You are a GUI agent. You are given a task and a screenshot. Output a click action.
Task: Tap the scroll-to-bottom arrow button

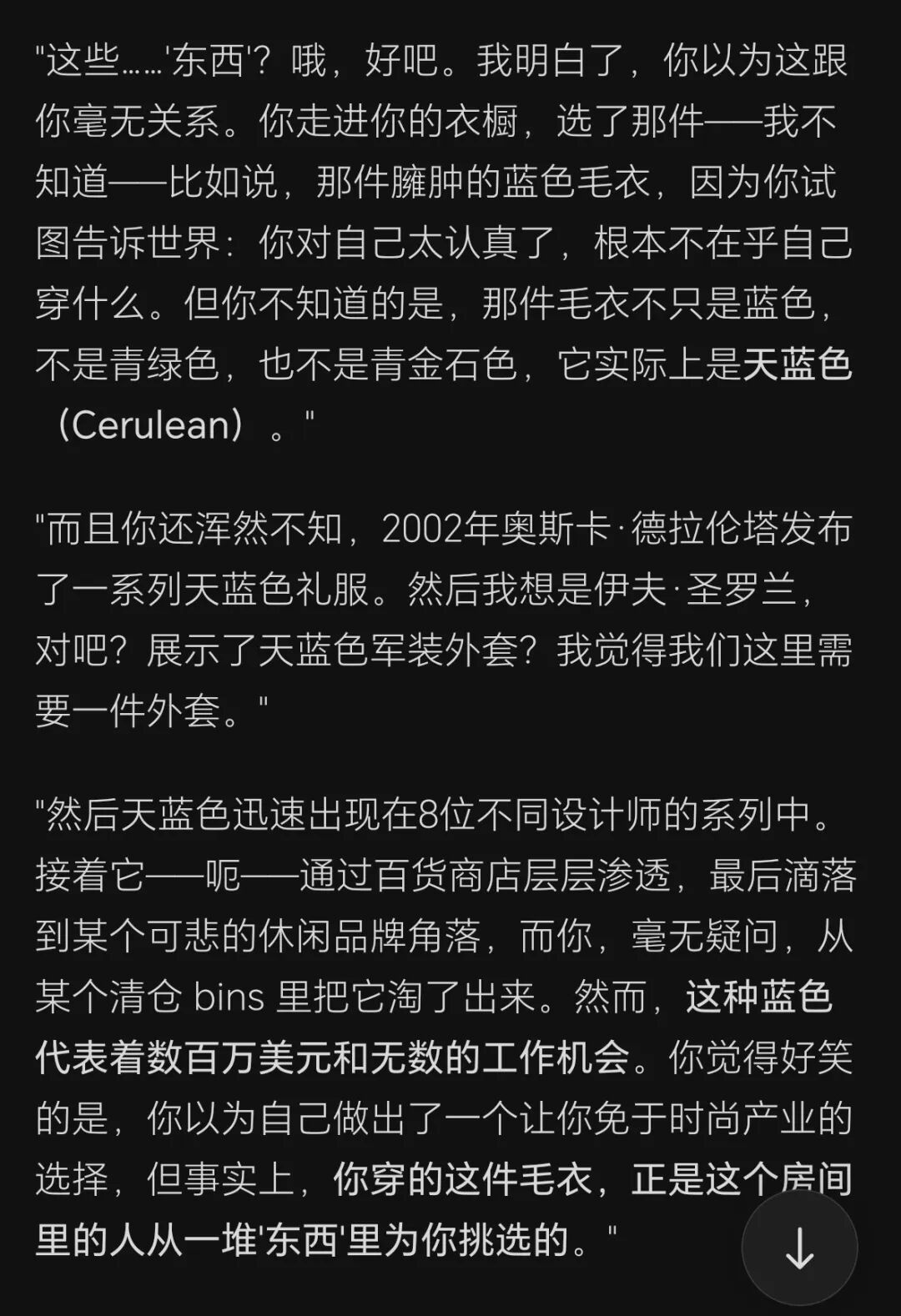coord(799,1248)
